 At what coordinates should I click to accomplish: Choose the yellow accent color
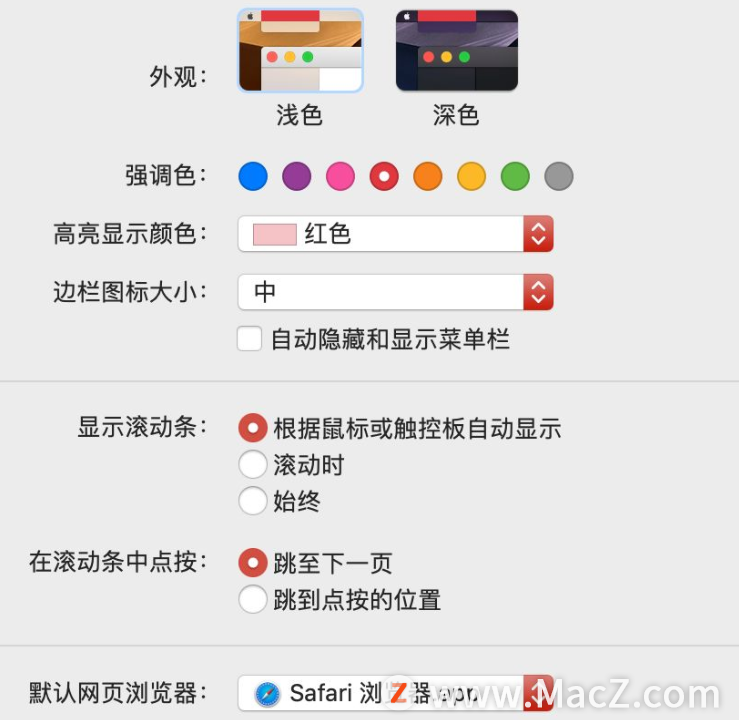(x=471, y=177)
